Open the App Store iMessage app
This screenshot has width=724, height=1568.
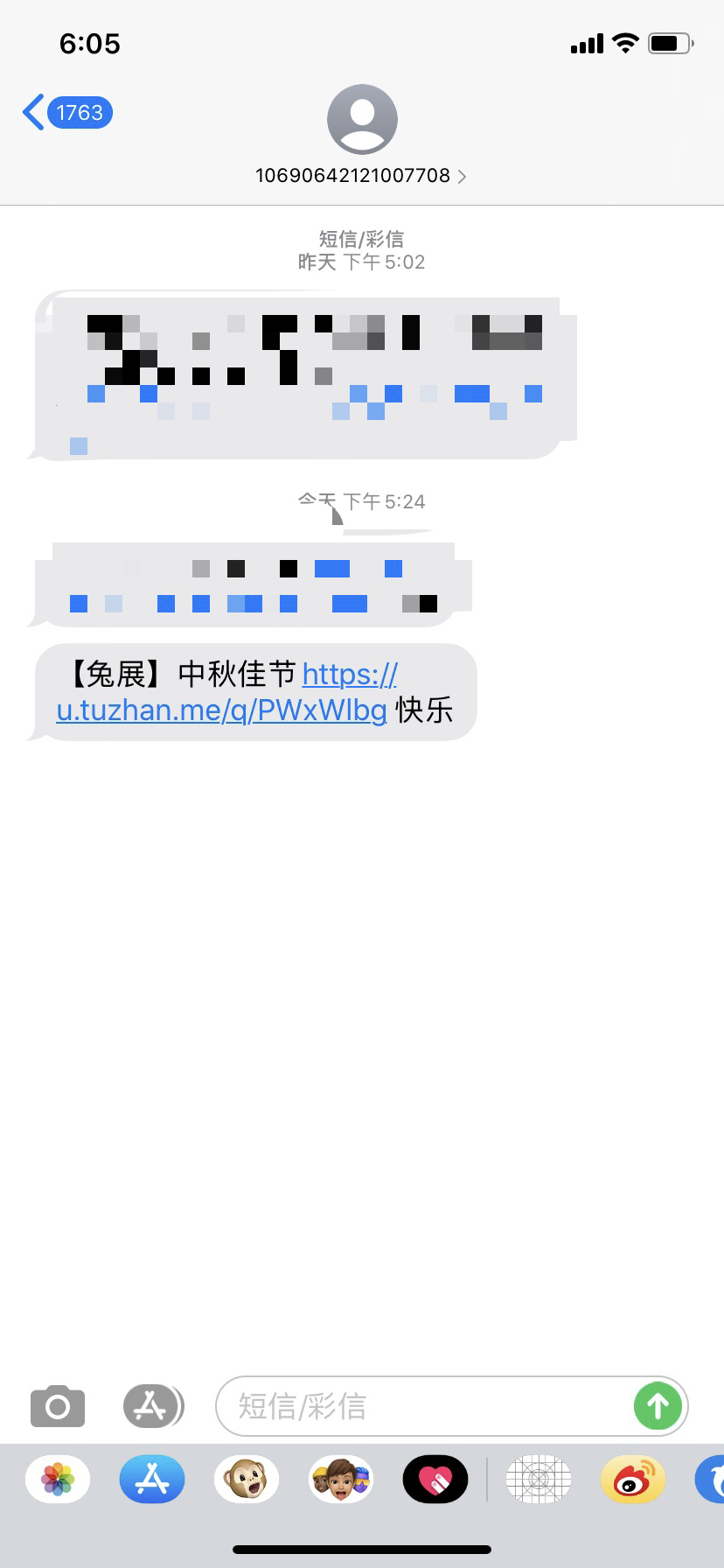(x=152, y=1480)
